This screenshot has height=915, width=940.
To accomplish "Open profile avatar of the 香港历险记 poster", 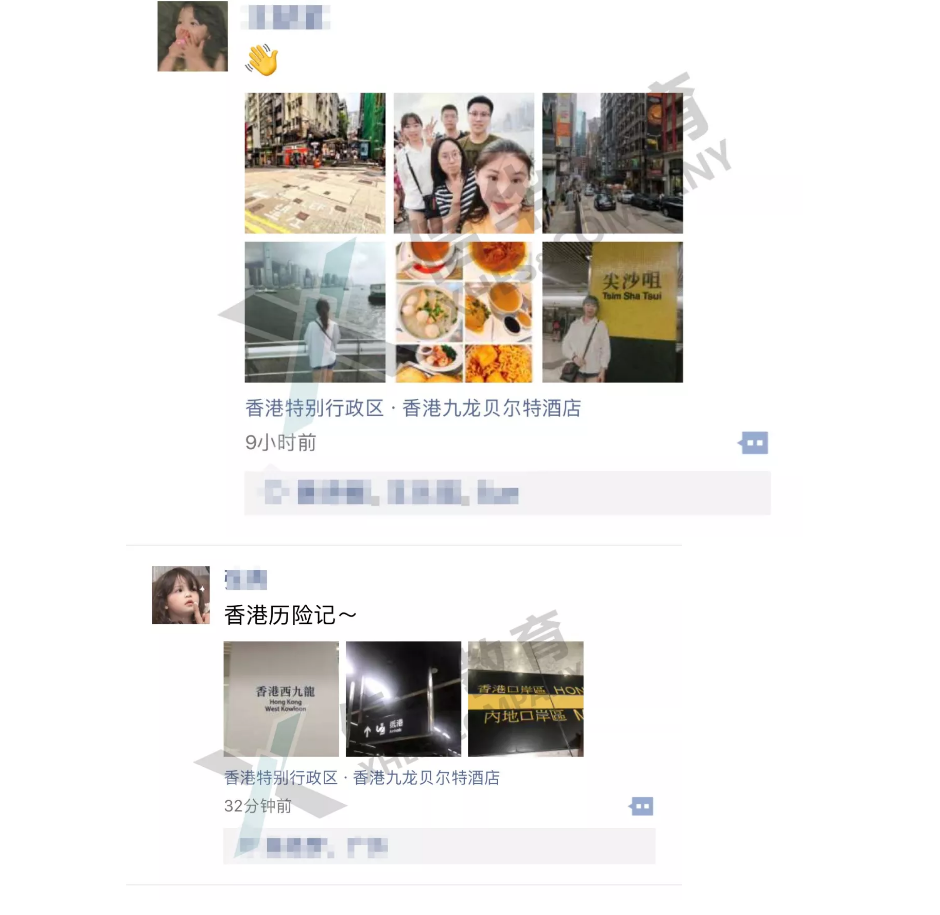I will point(181,595).
